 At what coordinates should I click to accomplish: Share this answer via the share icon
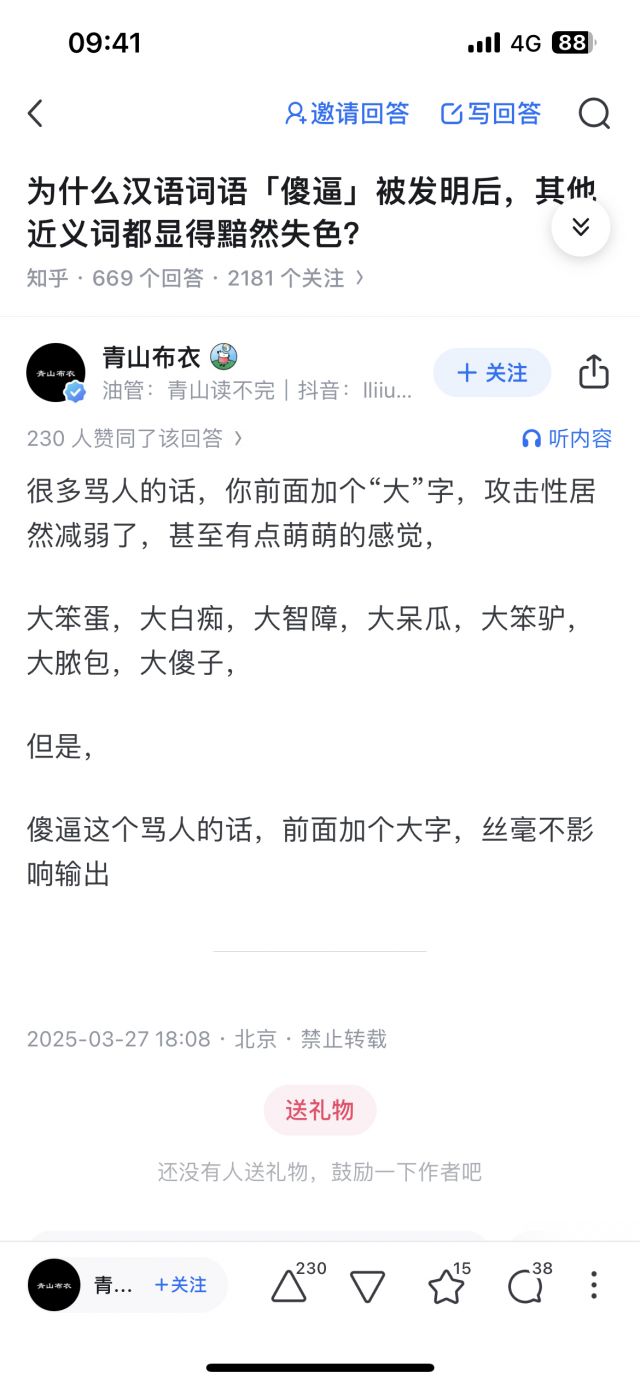click(x=594, y=372)
